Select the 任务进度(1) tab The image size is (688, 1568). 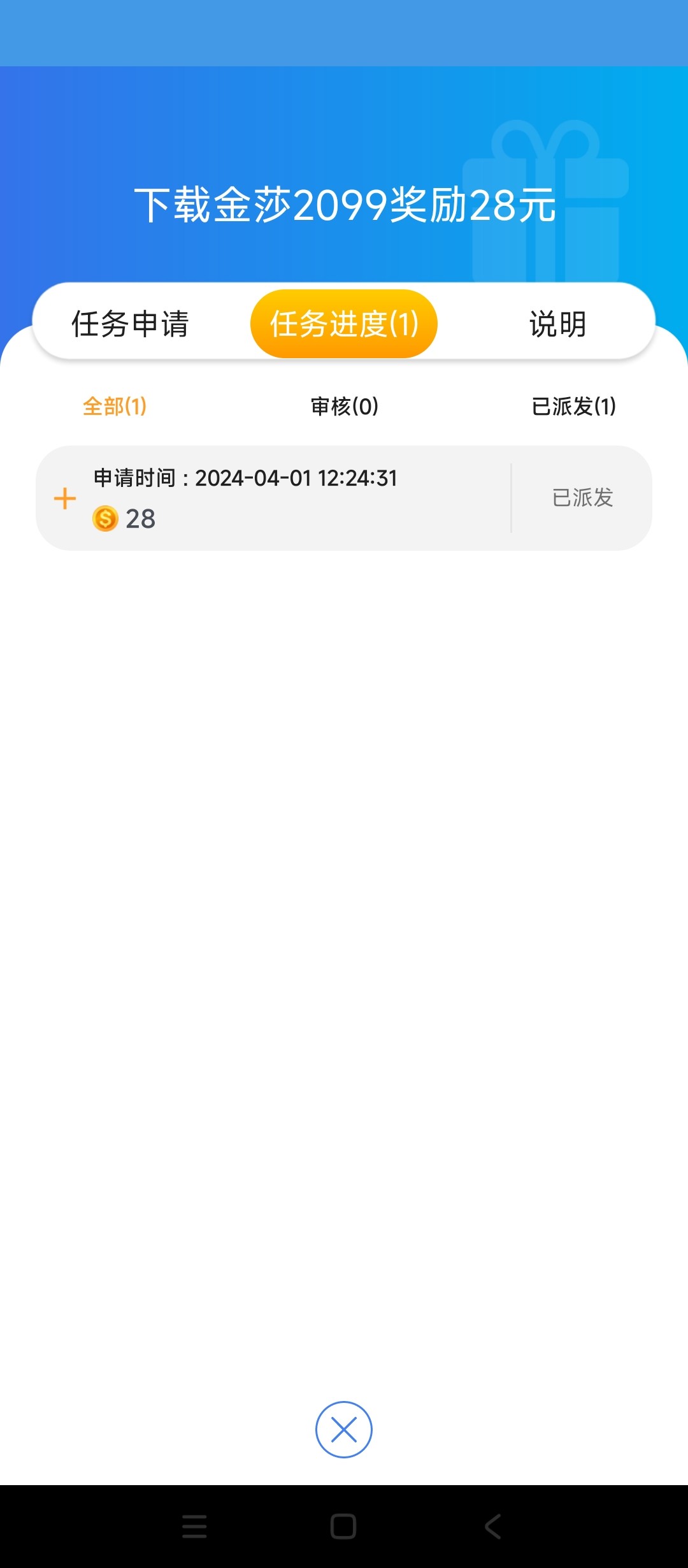(344, 324)
